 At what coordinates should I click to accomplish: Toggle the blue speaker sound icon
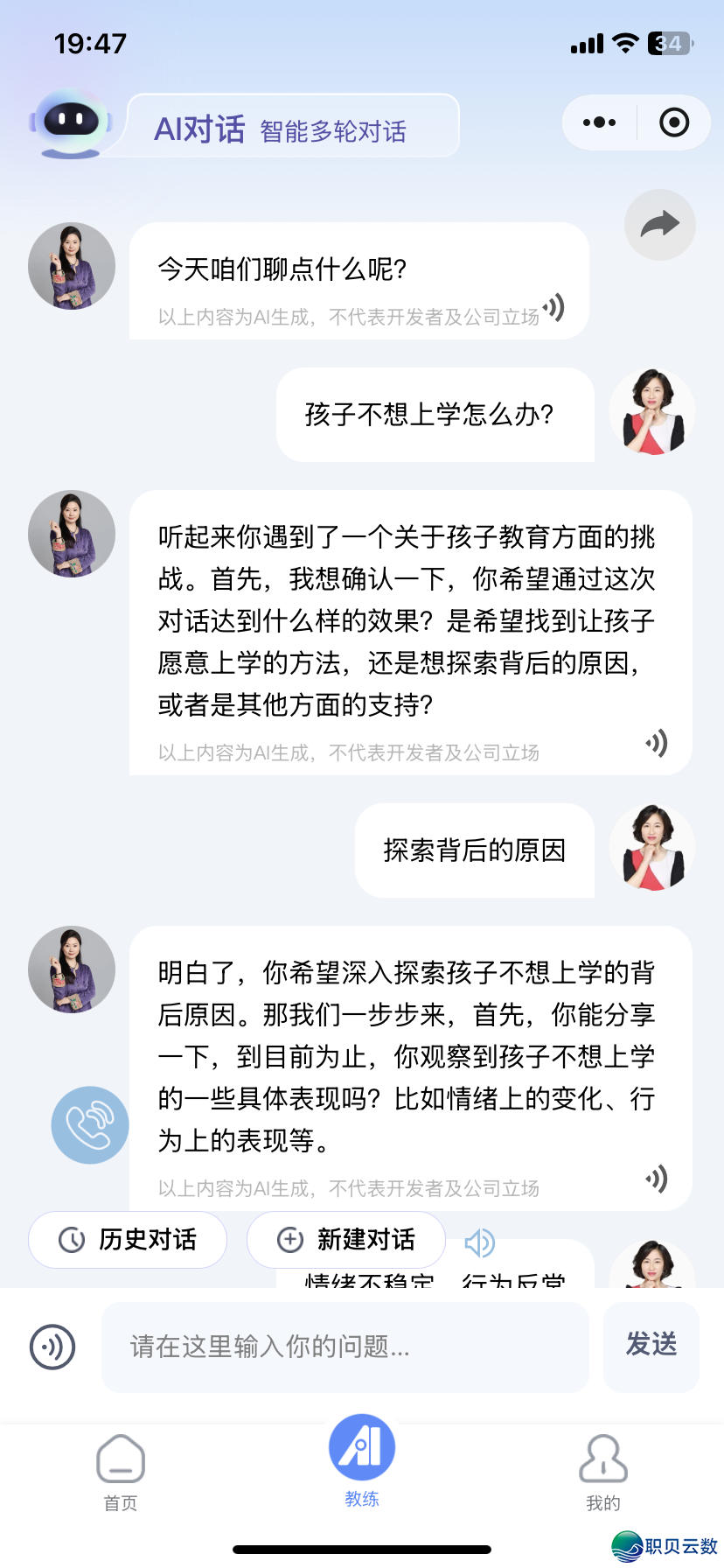tap(479, 1242)
